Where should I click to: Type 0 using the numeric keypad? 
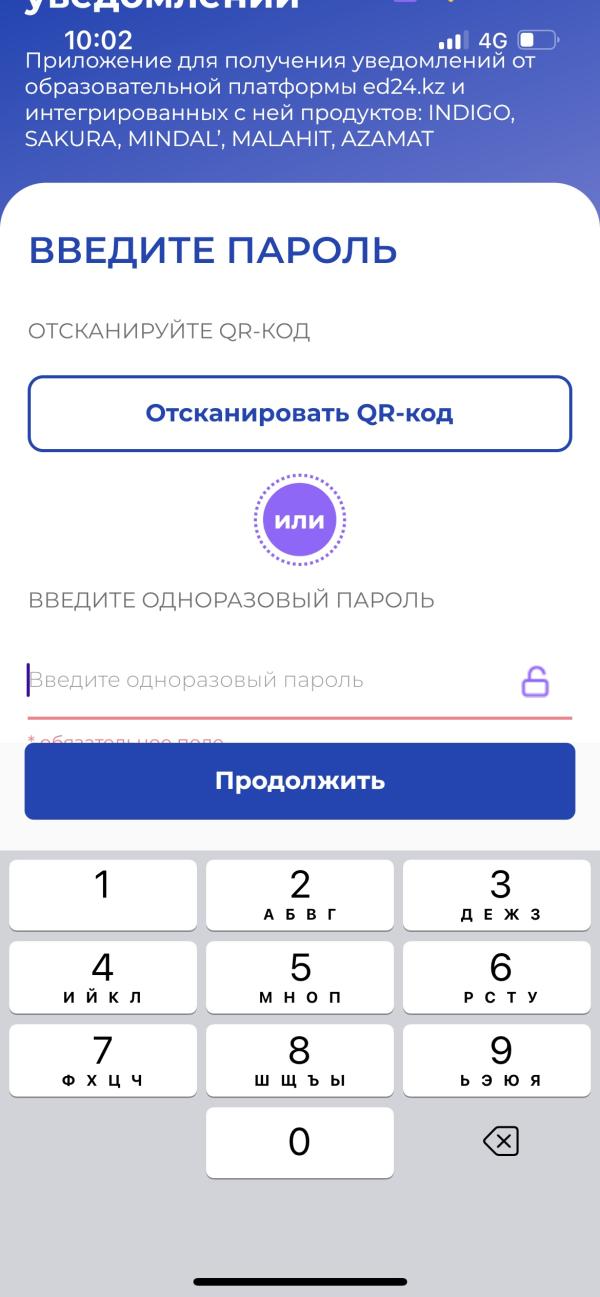tap(300, 1142)
